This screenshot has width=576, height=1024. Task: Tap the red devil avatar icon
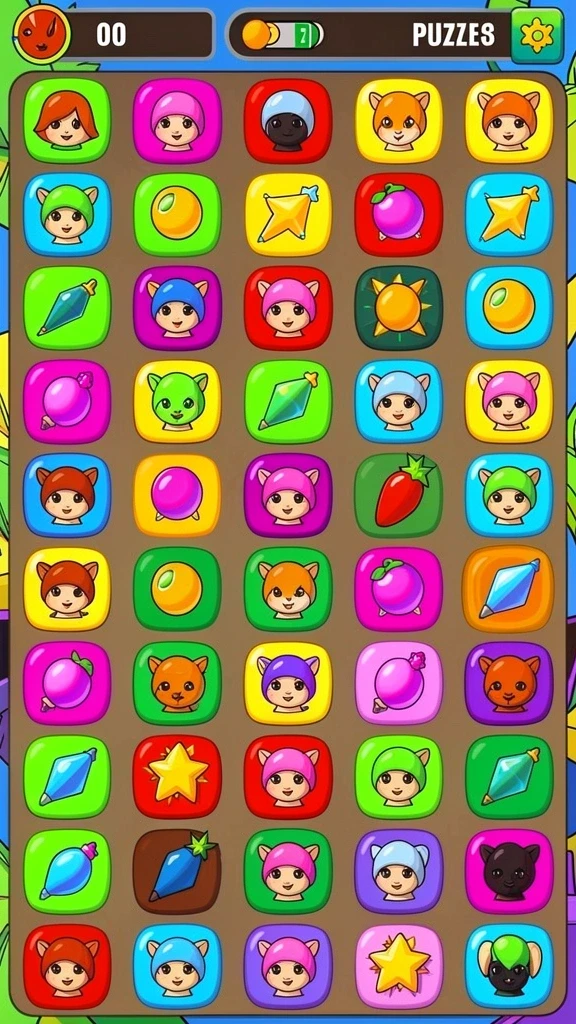[42, 34]
